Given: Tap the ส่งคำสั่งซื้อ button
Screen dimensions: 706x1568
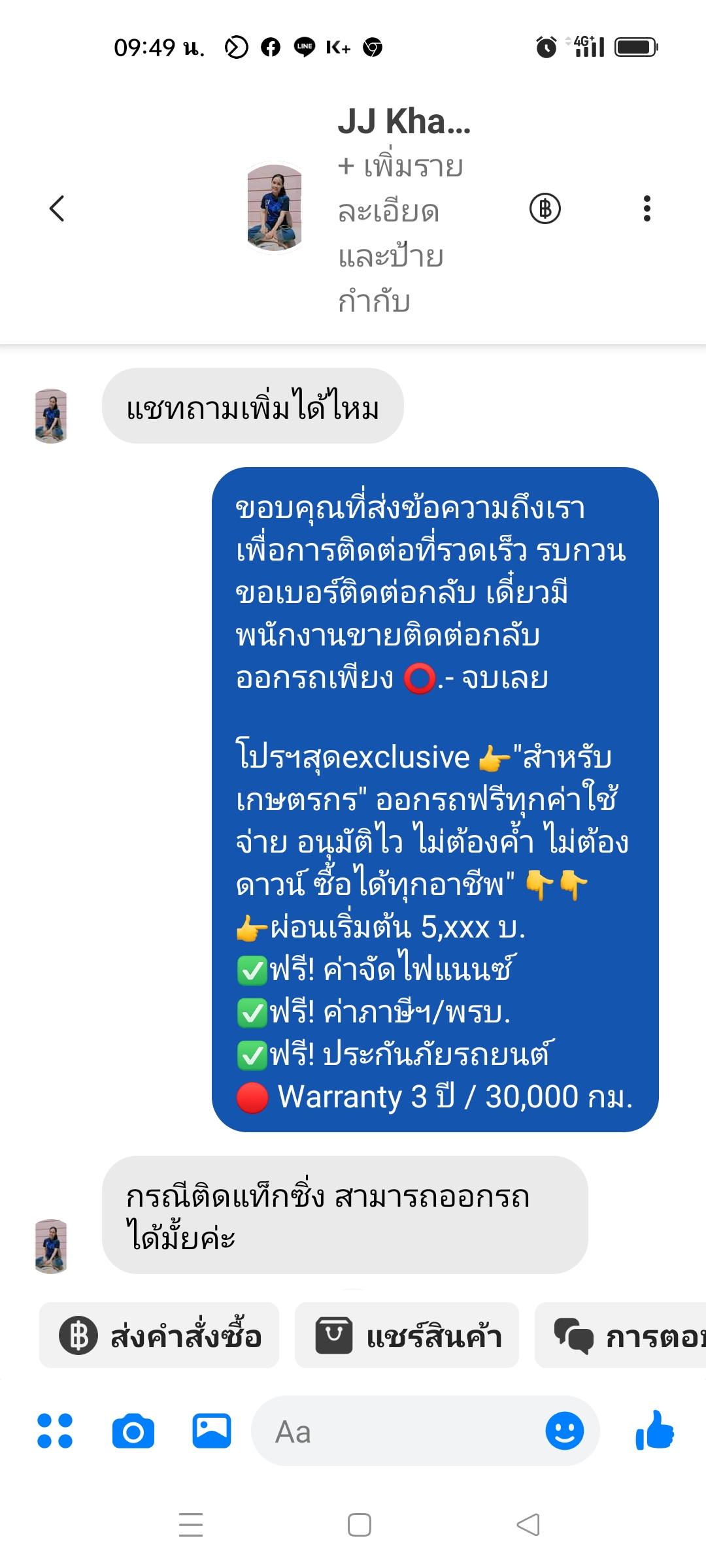Looking at the screenshot, I should click(x=160, y=1335).
